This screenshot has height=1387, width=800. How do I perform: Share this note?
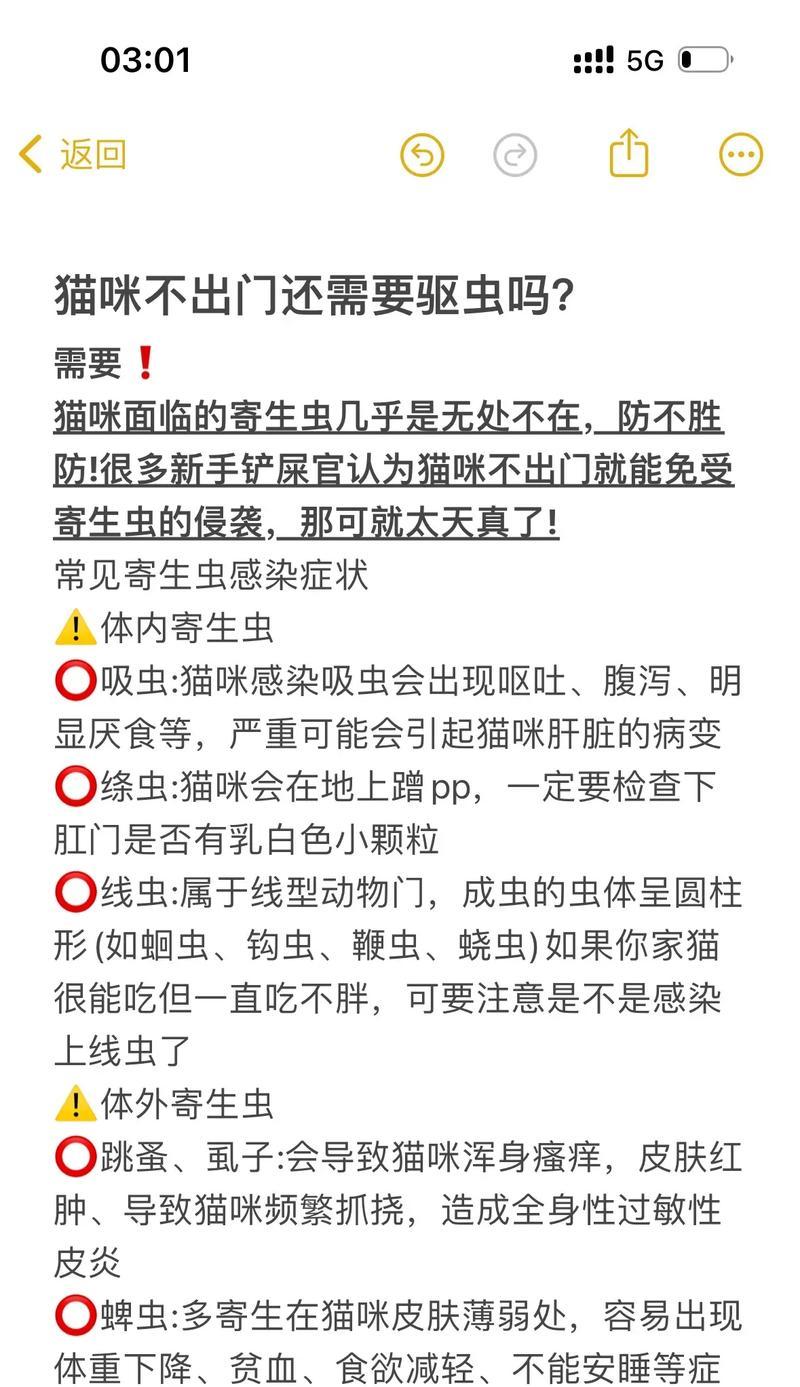point(629,153)
